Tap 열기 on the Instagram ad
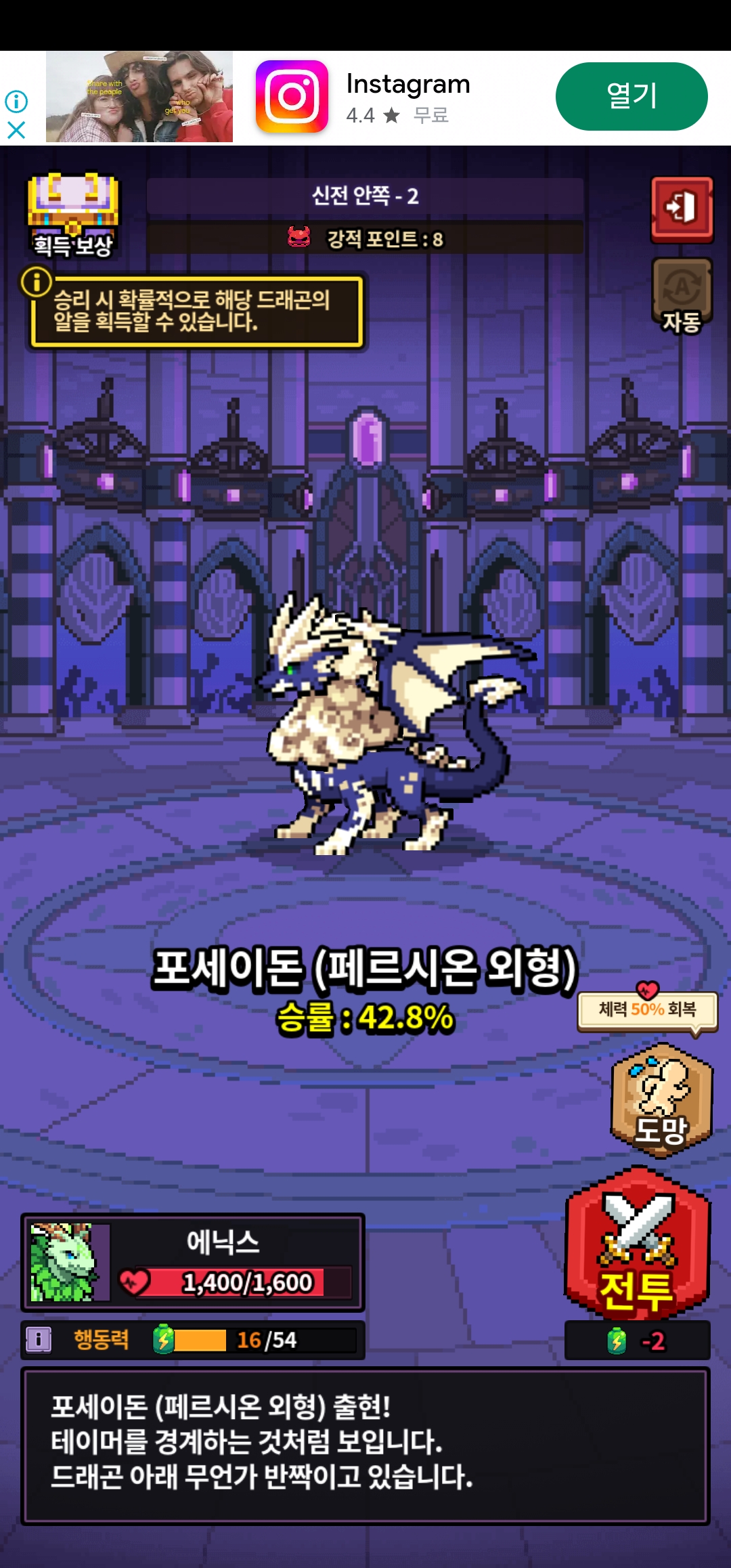 coord(631,96)
